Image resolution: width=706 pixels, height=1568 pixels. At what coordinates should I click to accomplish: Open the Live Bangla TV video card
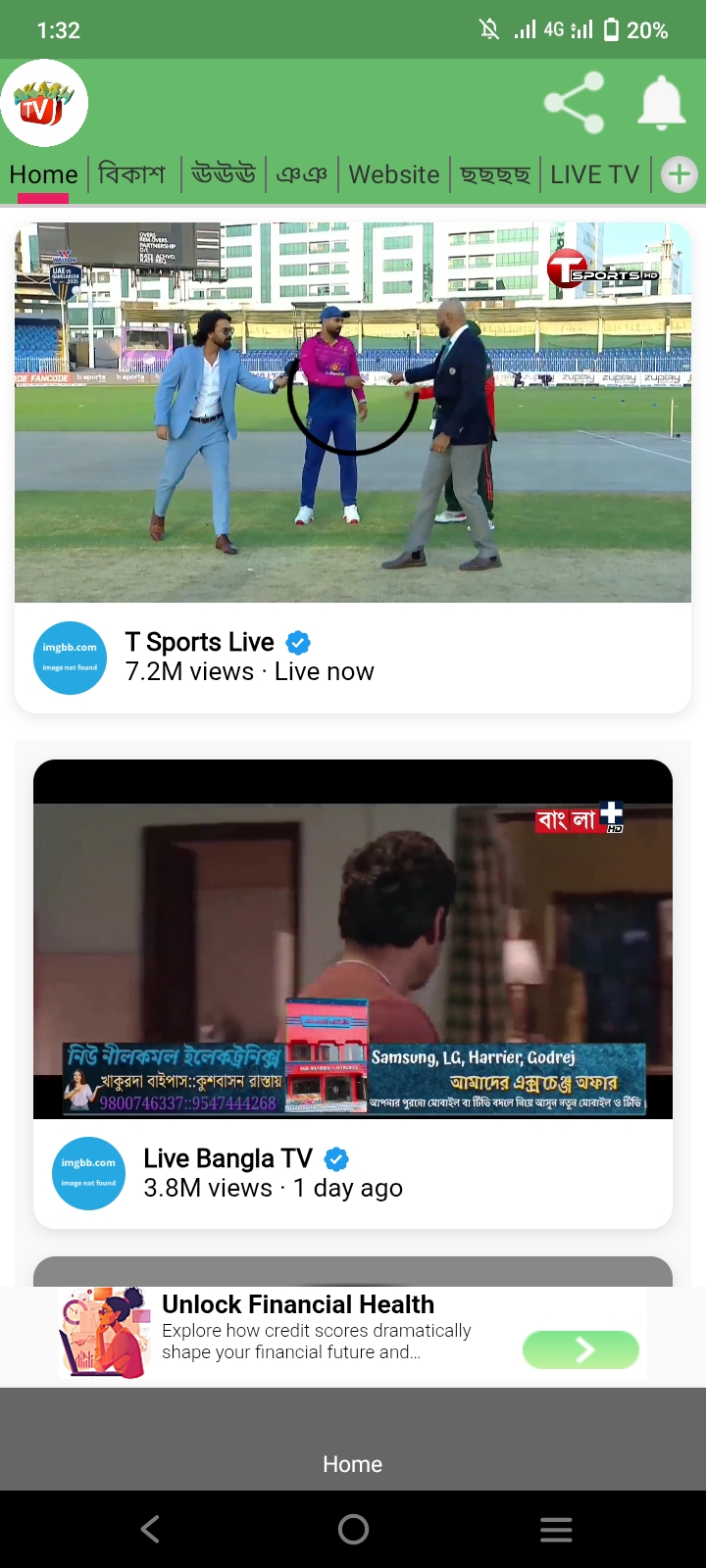(x=353, y=994)
